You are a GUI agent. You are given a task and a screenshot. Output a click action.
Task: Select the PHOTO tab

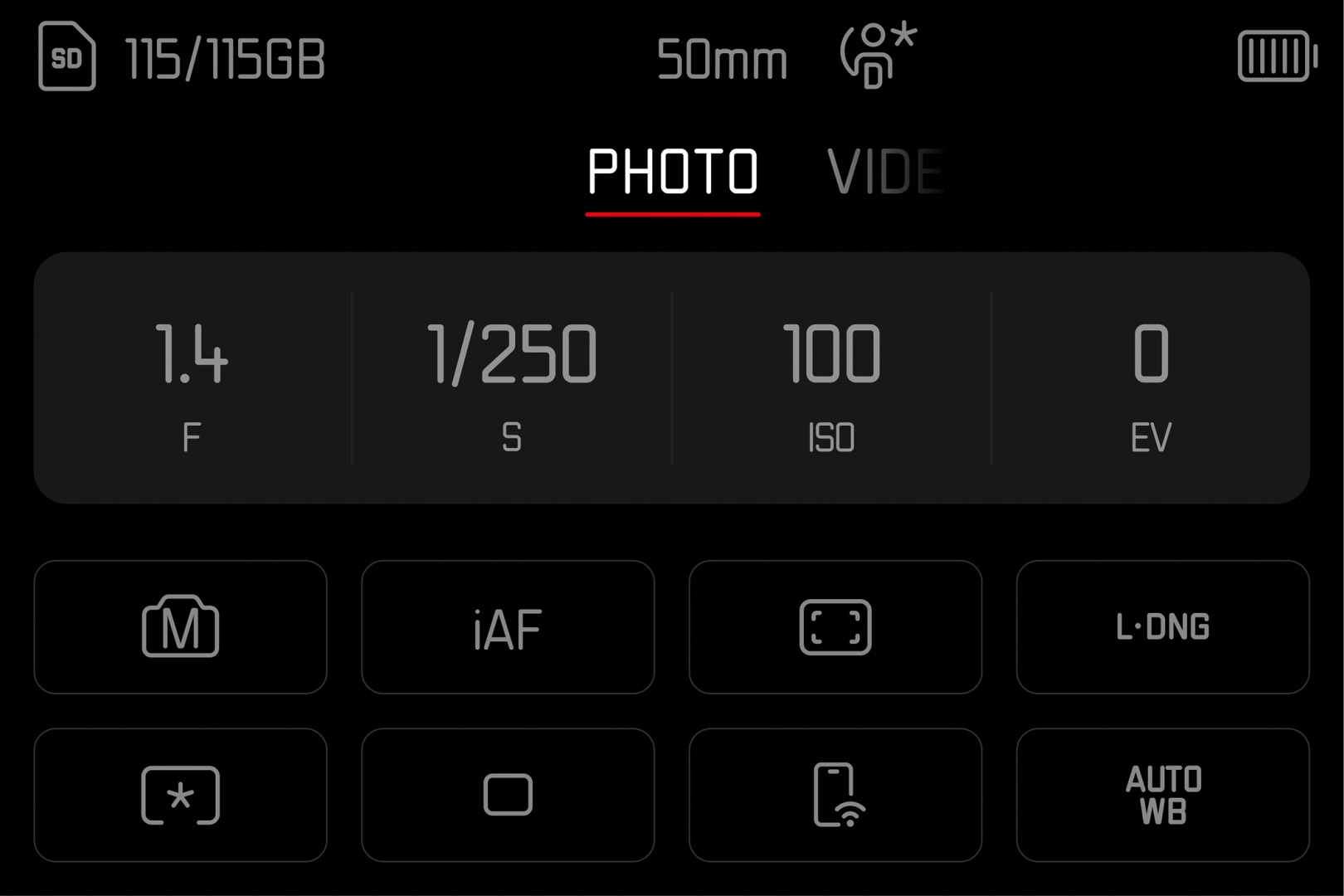tap(672, 173)
